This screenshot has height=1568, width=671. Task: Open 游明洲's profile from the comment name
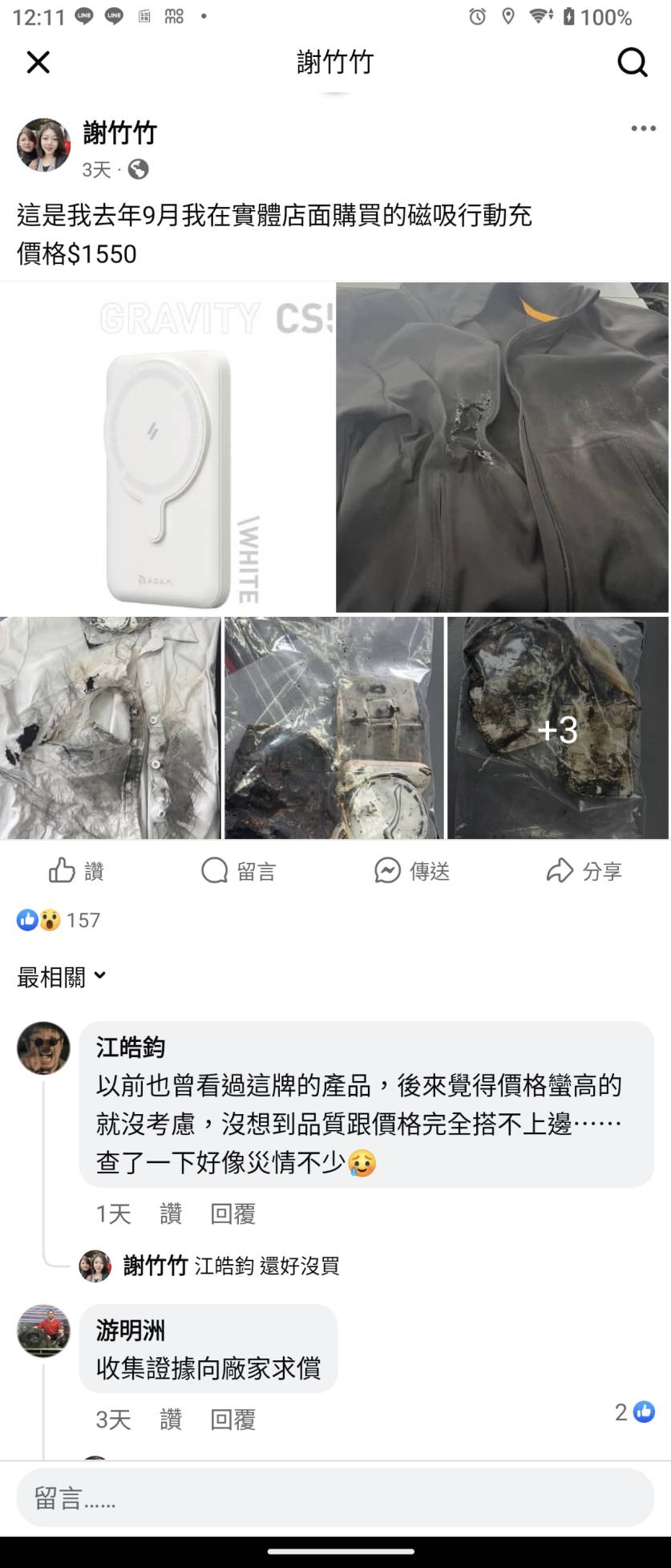(131, 1331)
